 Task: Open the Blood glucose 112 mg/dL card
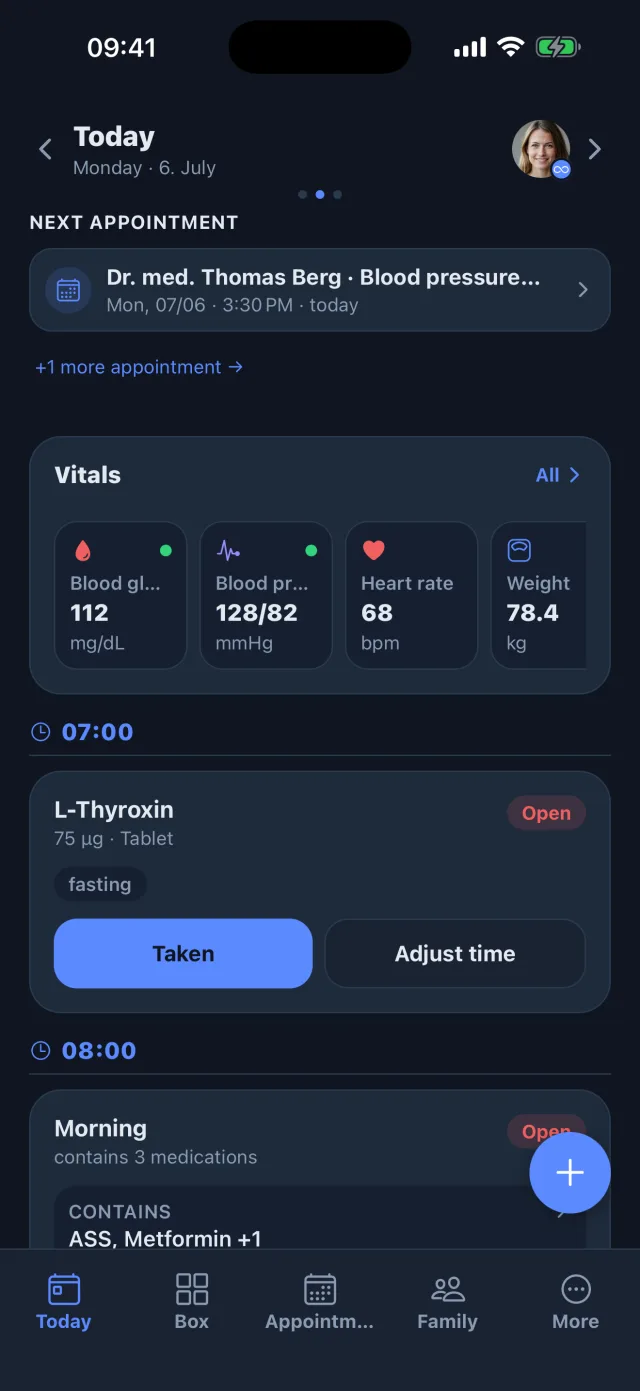coord(120,595)
